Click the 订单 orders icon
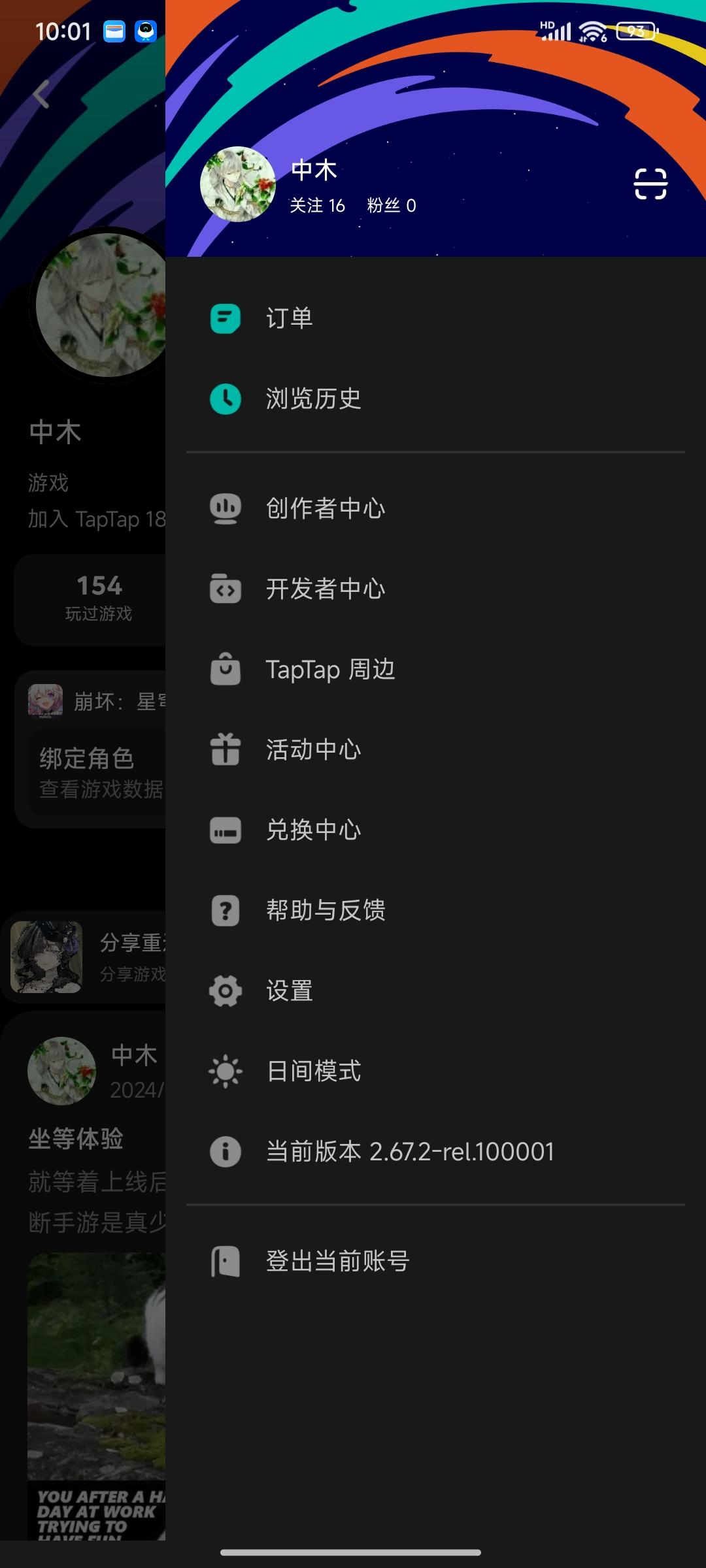706x1568 pixels. tap(225, 318)
